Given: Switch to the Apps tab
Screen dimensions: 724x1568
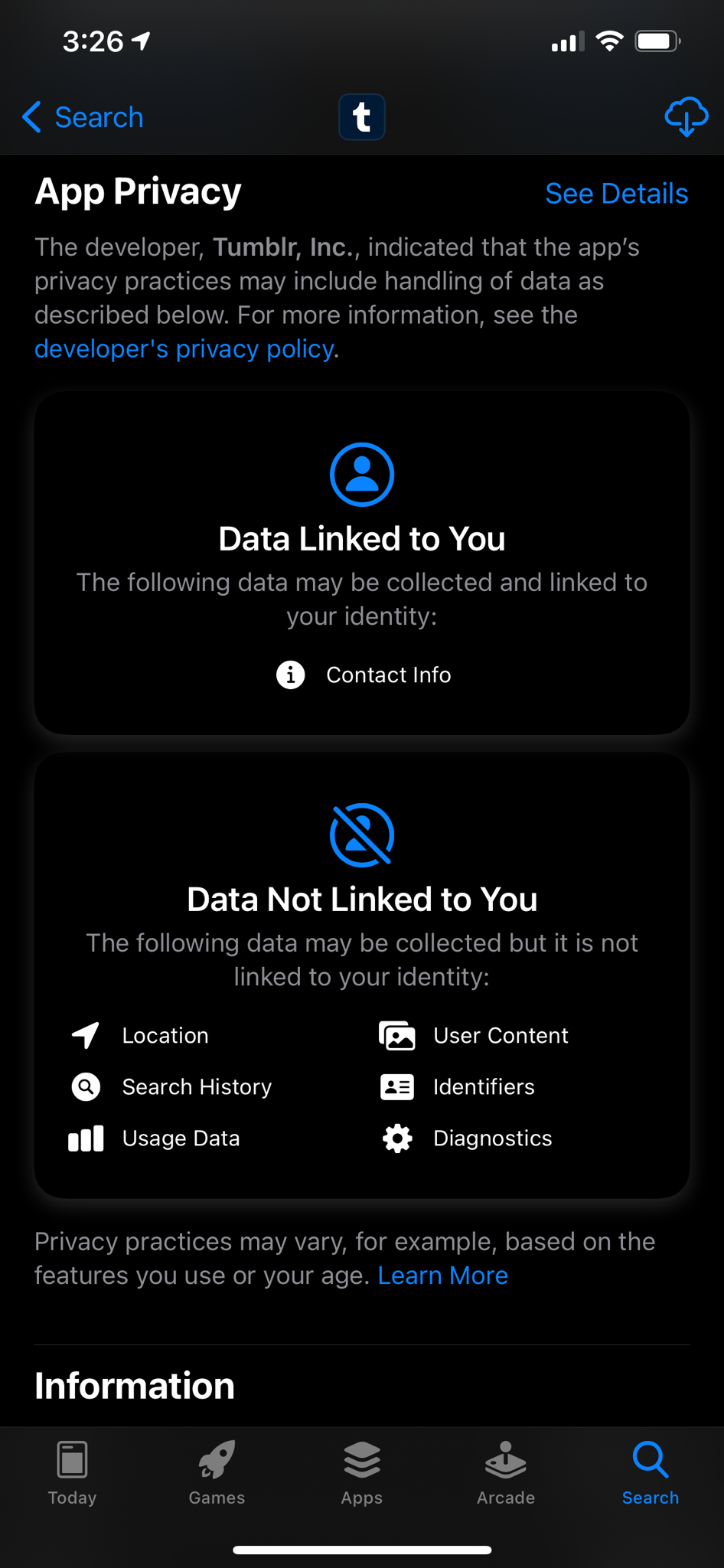Looking at the screenshot, I should pos(362,1473).
